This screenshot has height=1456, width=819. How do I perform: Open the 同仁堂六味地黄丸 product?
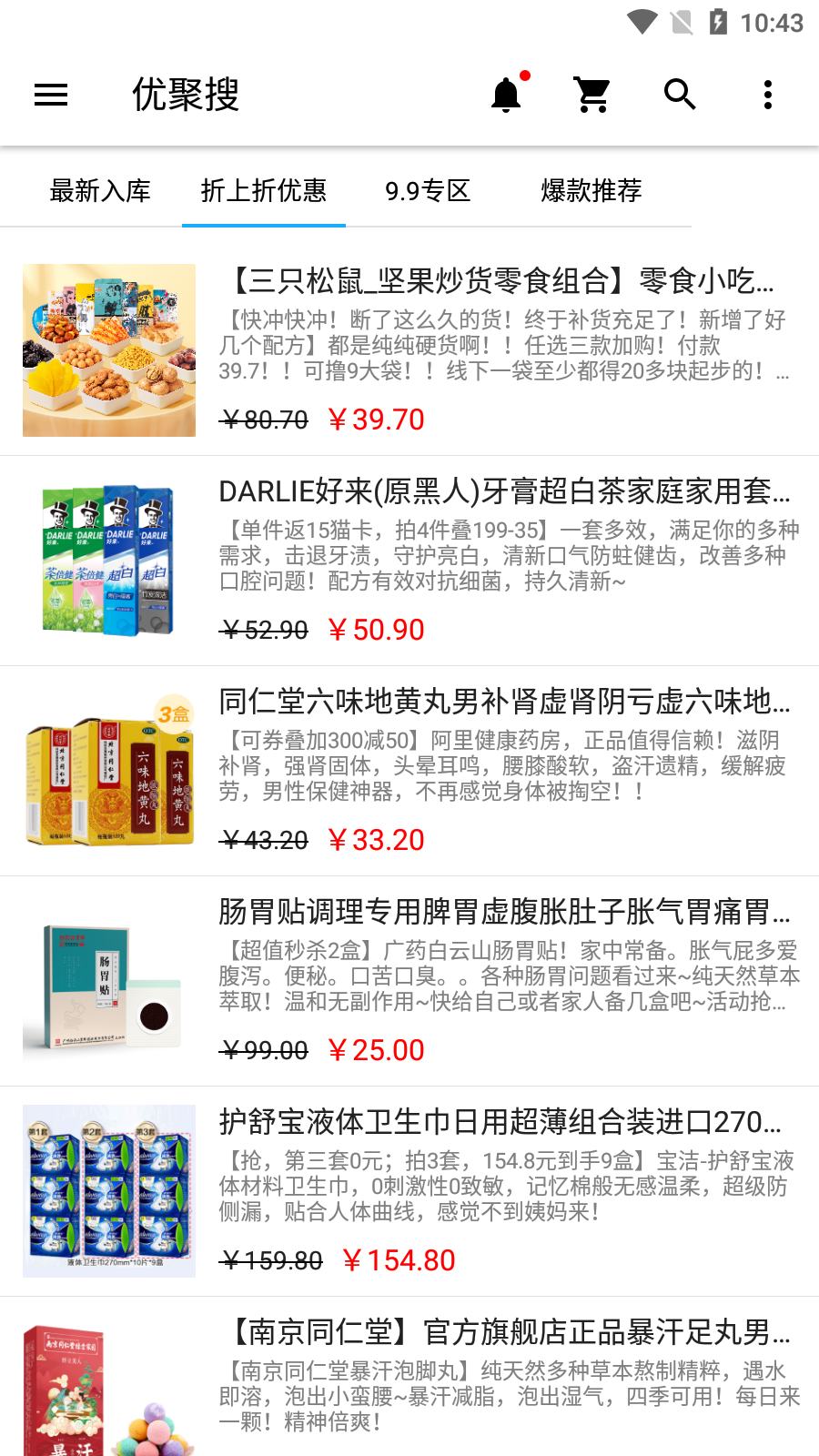[x=409, y=771]
